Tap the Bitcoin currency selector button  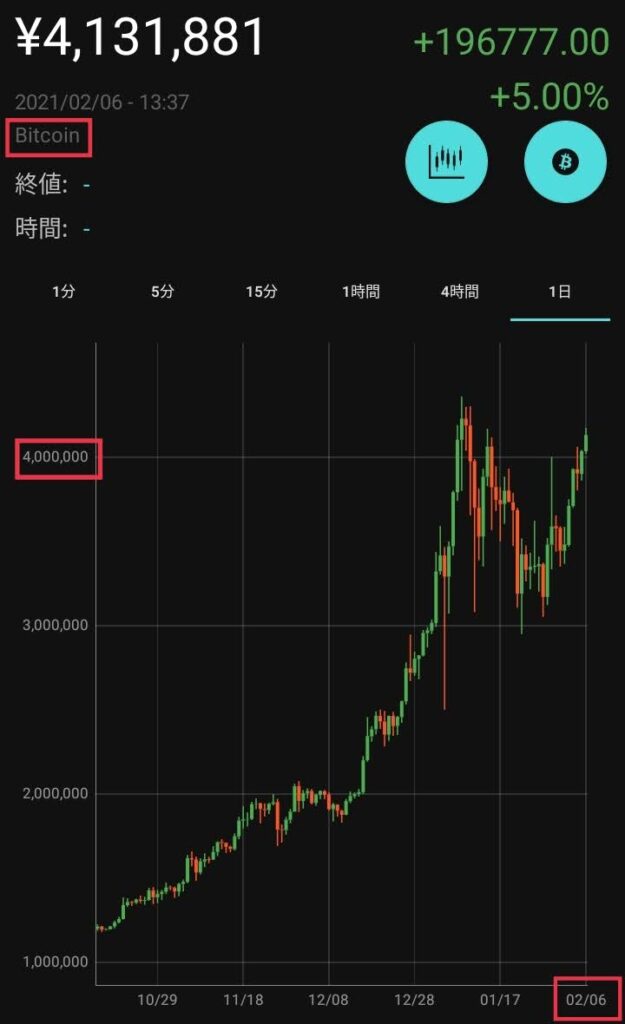coord(565,161)
